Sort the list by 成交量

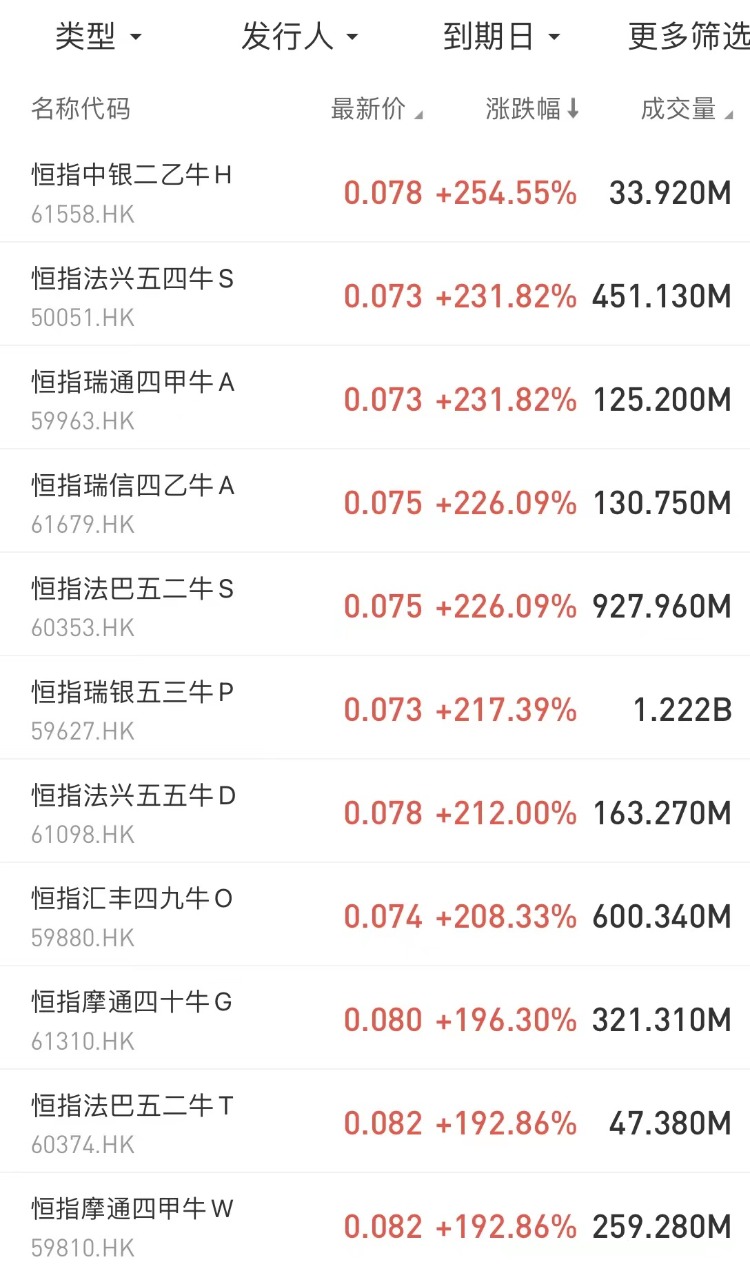[x=686, y=109]
